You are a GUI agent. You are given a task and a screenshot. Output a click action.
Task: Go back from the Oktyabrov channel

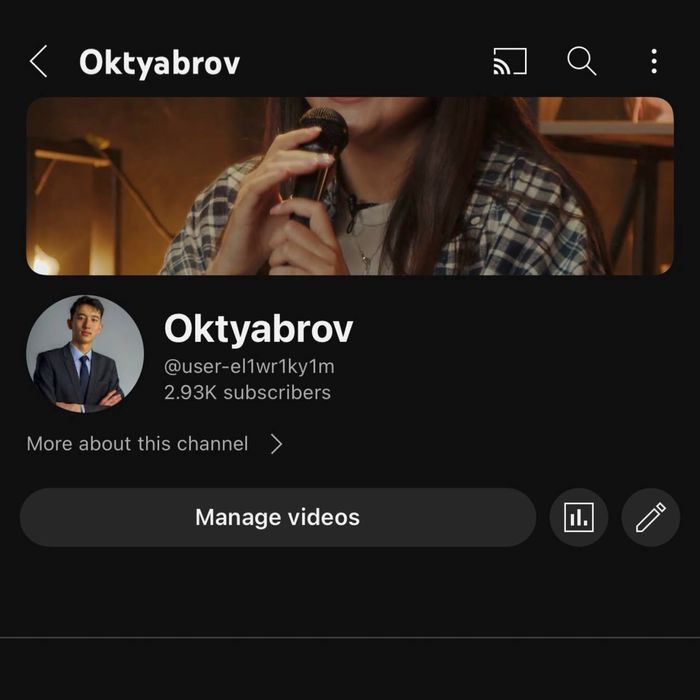tap(38, 62)
